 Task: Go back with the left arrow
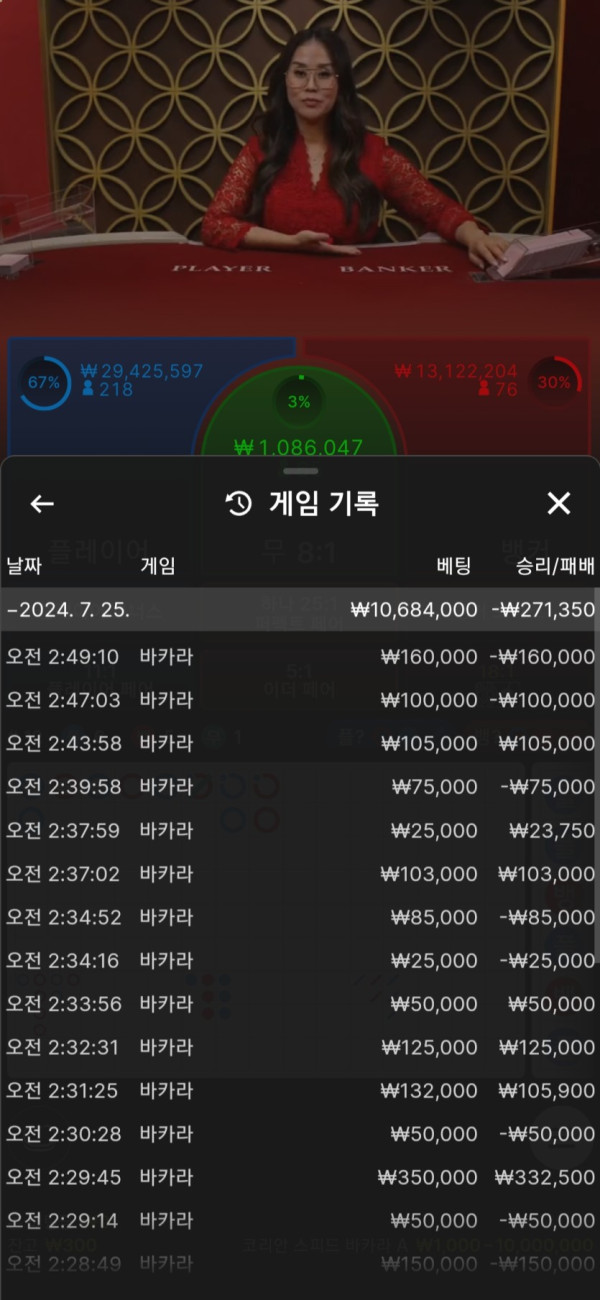pos(42,504)
